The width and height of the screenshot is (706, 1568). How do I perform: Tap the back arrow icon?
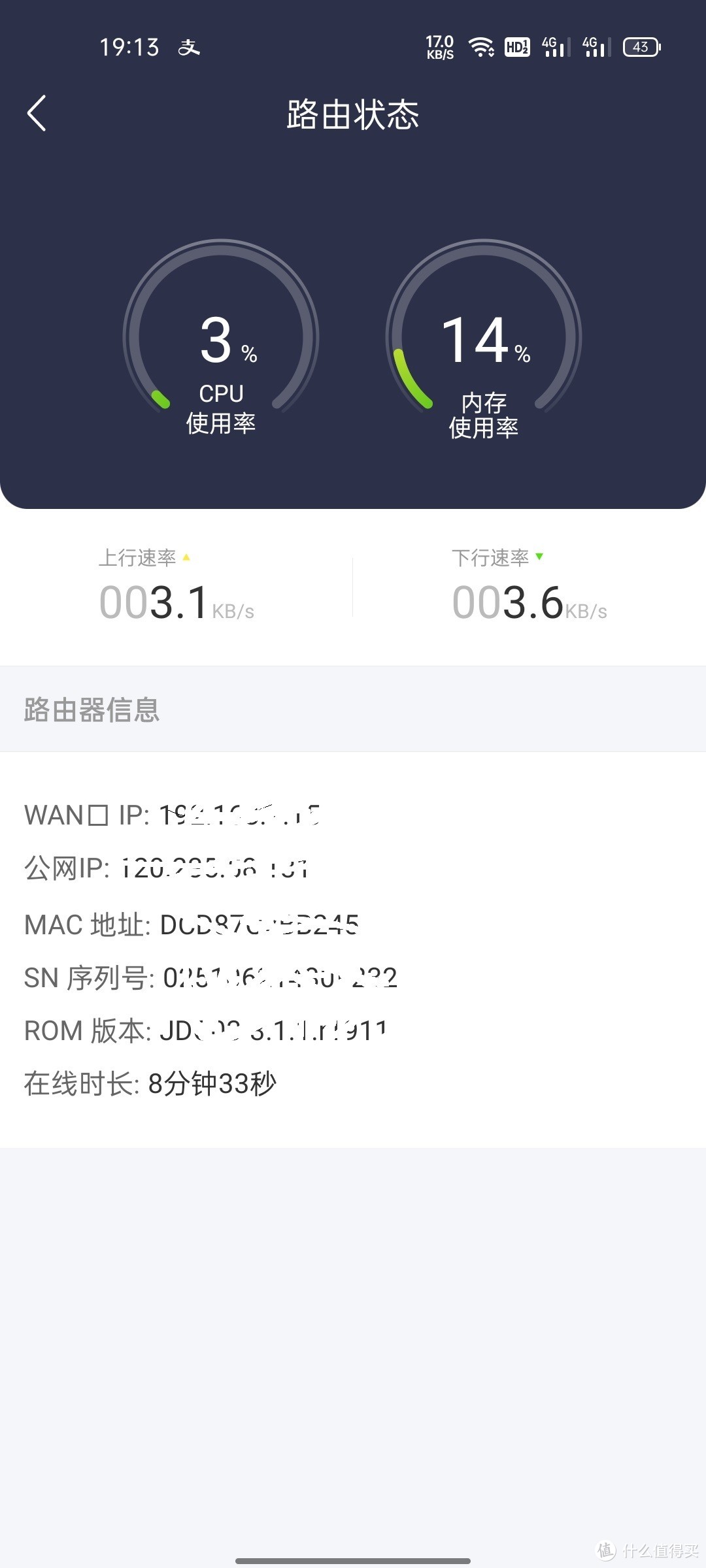[37, 113]
